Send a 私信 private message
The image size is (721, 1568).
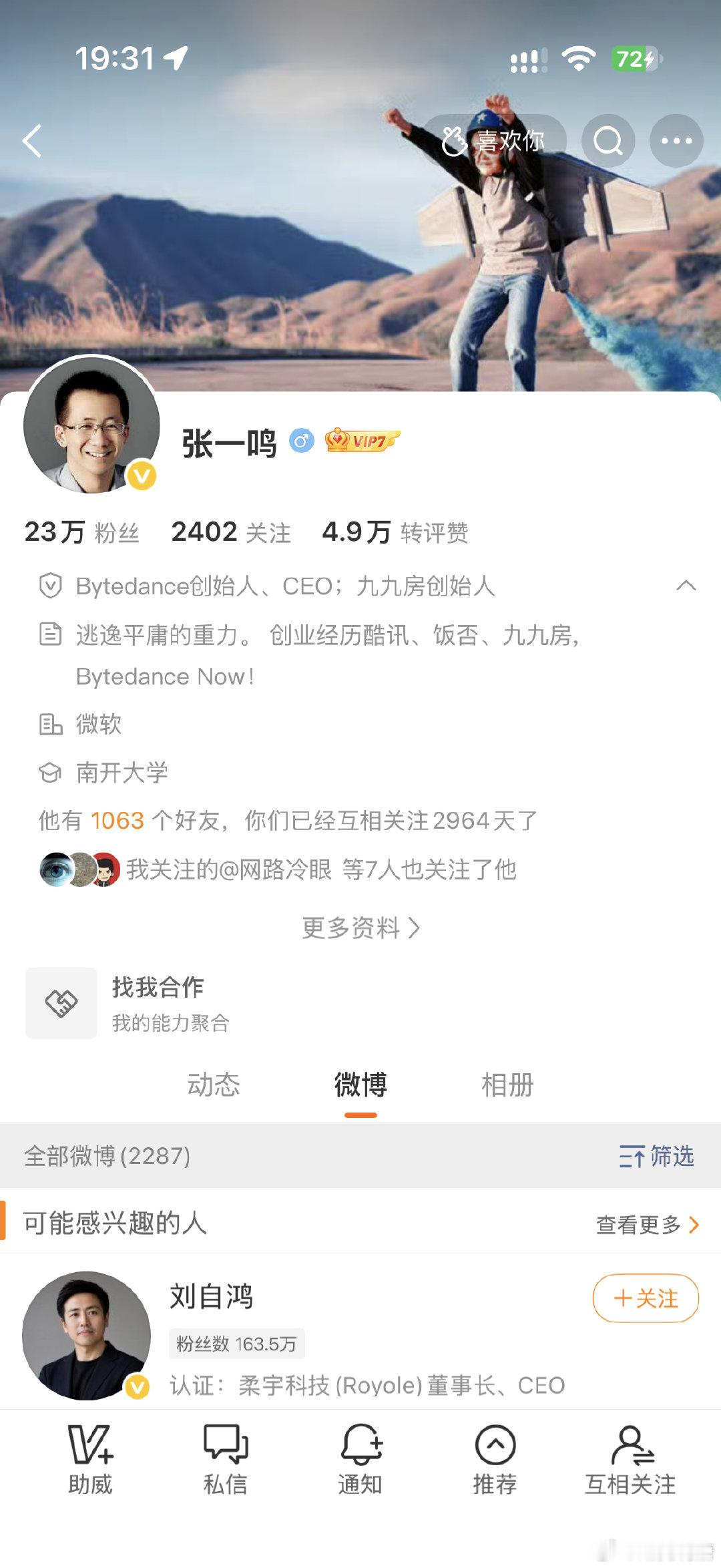tap(226, 1460)
